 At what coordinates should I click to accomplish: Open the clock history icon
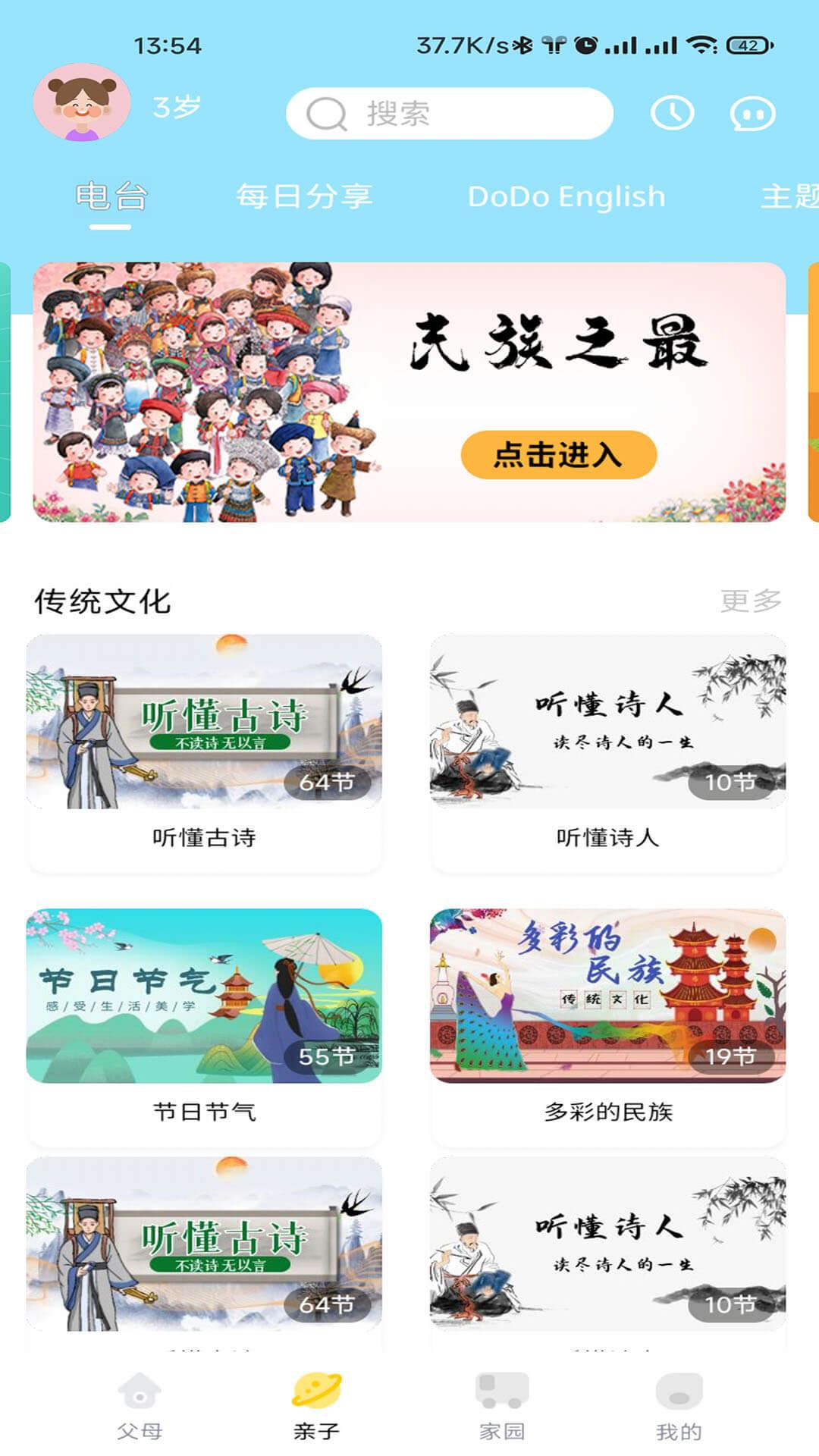click(x=673, y=112)
